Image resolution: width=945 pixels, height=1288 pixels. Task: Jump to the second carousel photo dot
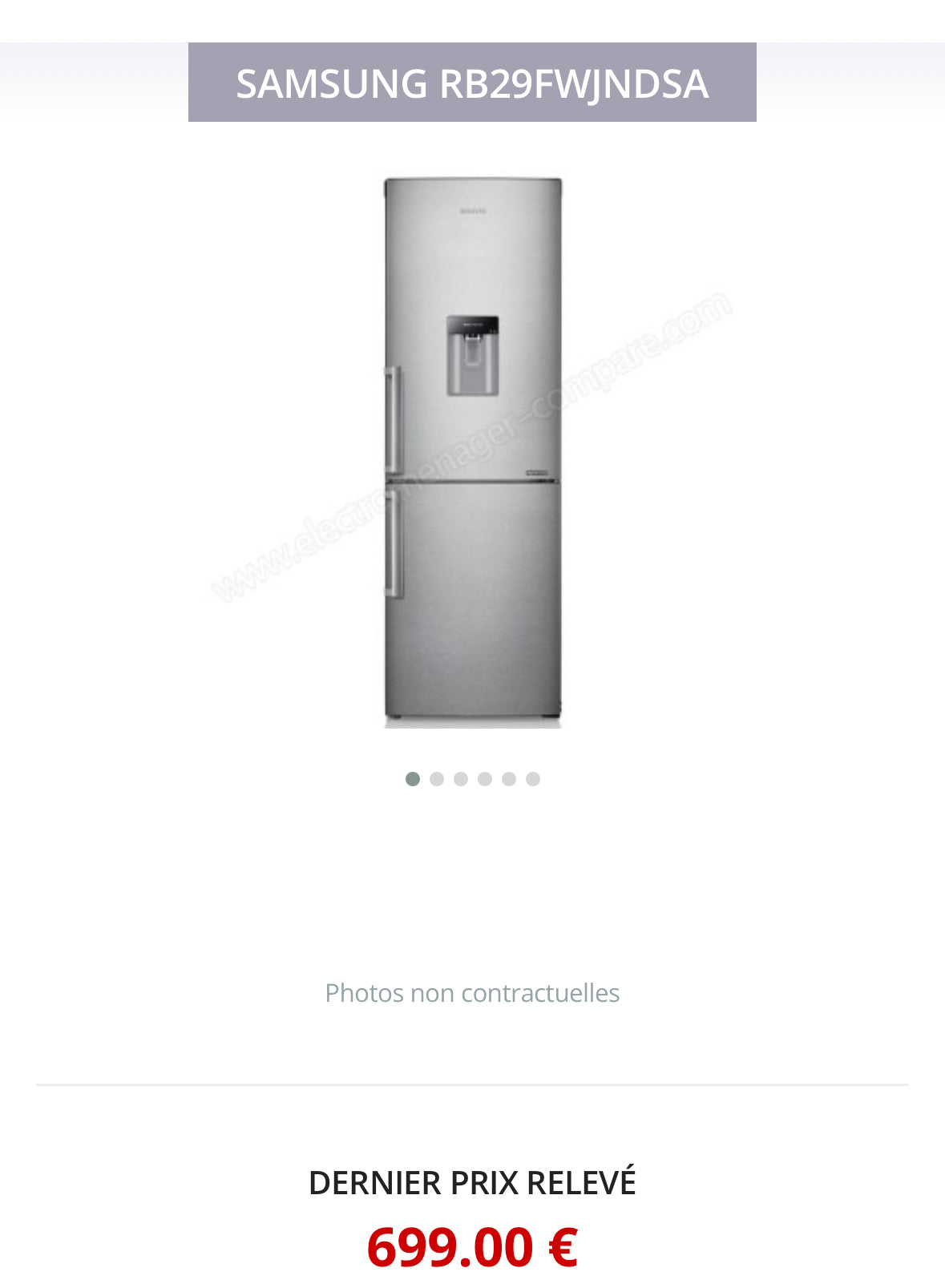[x=437, y=779]
